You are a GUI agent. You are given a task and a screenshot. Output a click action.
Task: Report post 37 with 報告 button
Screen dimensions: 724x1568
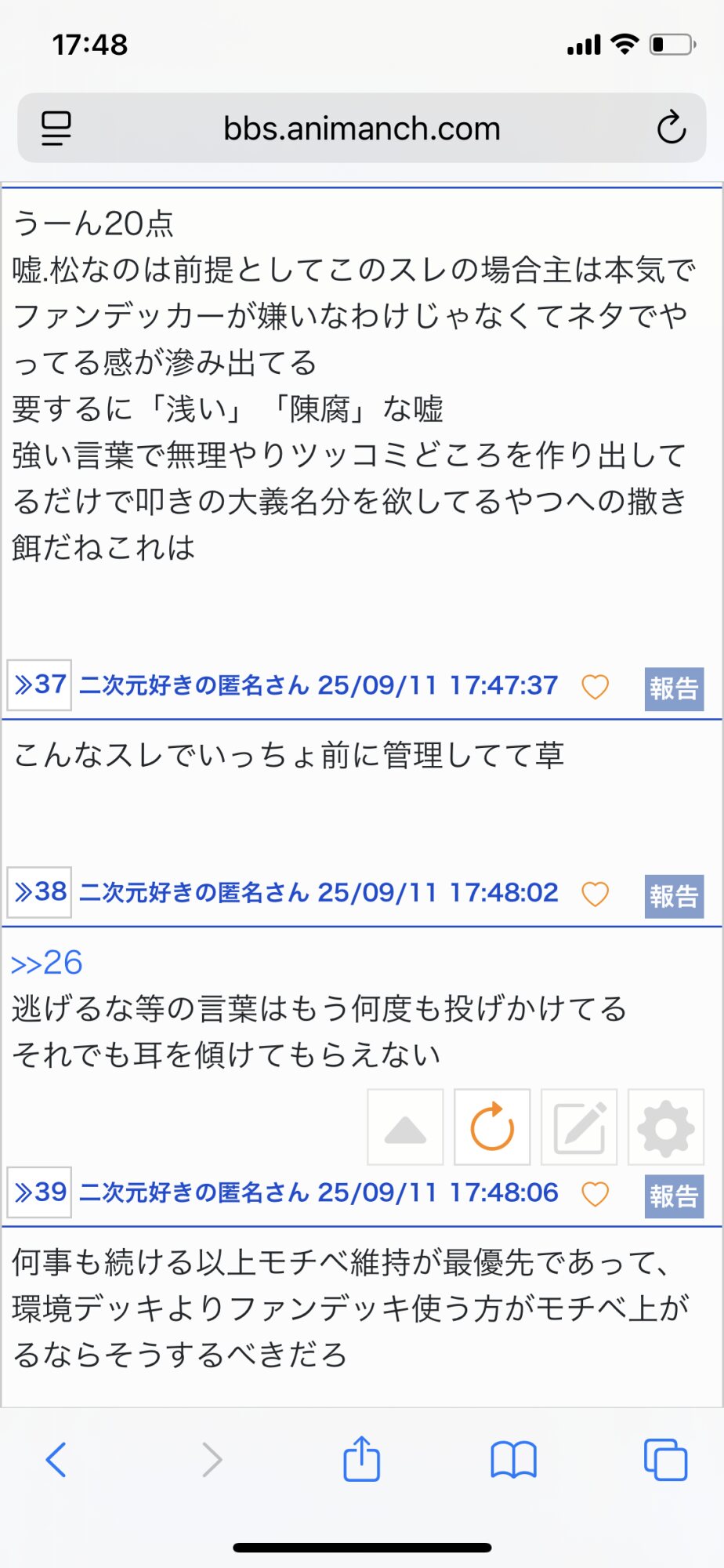pyautogui.click(x=674, y=688)
